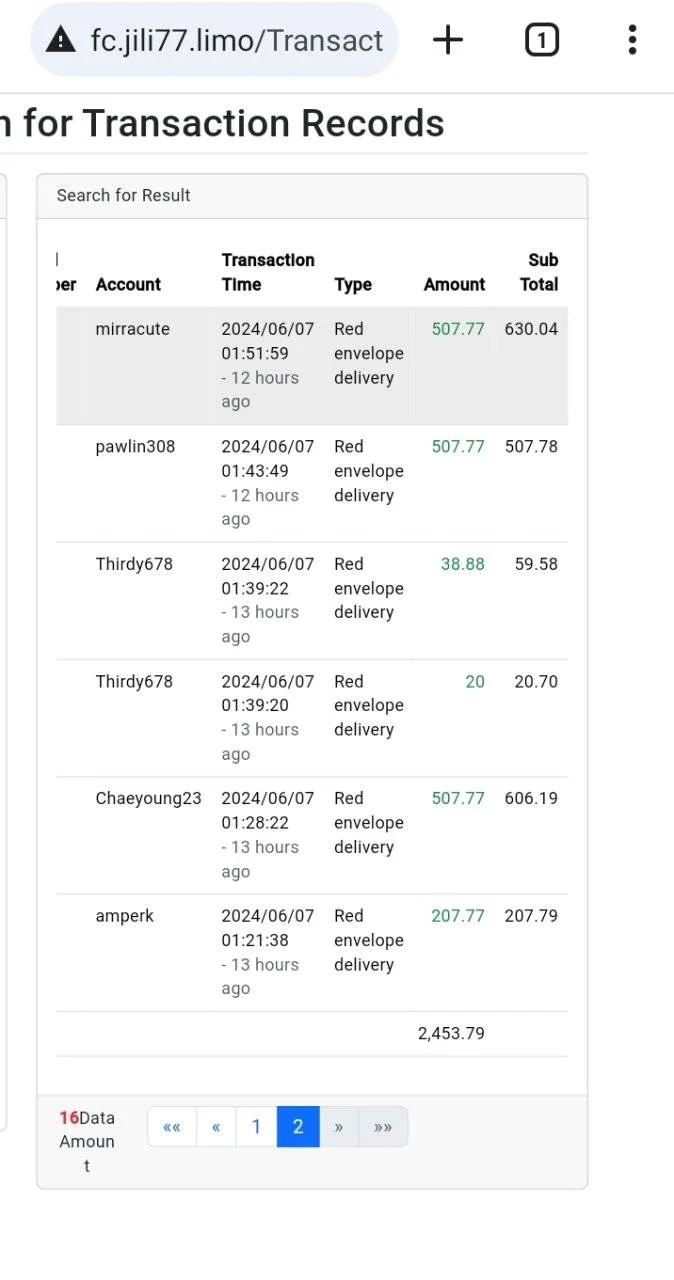Select page 1 in pagination
The image size is (674, 1280).
(x=256, y=1127)
